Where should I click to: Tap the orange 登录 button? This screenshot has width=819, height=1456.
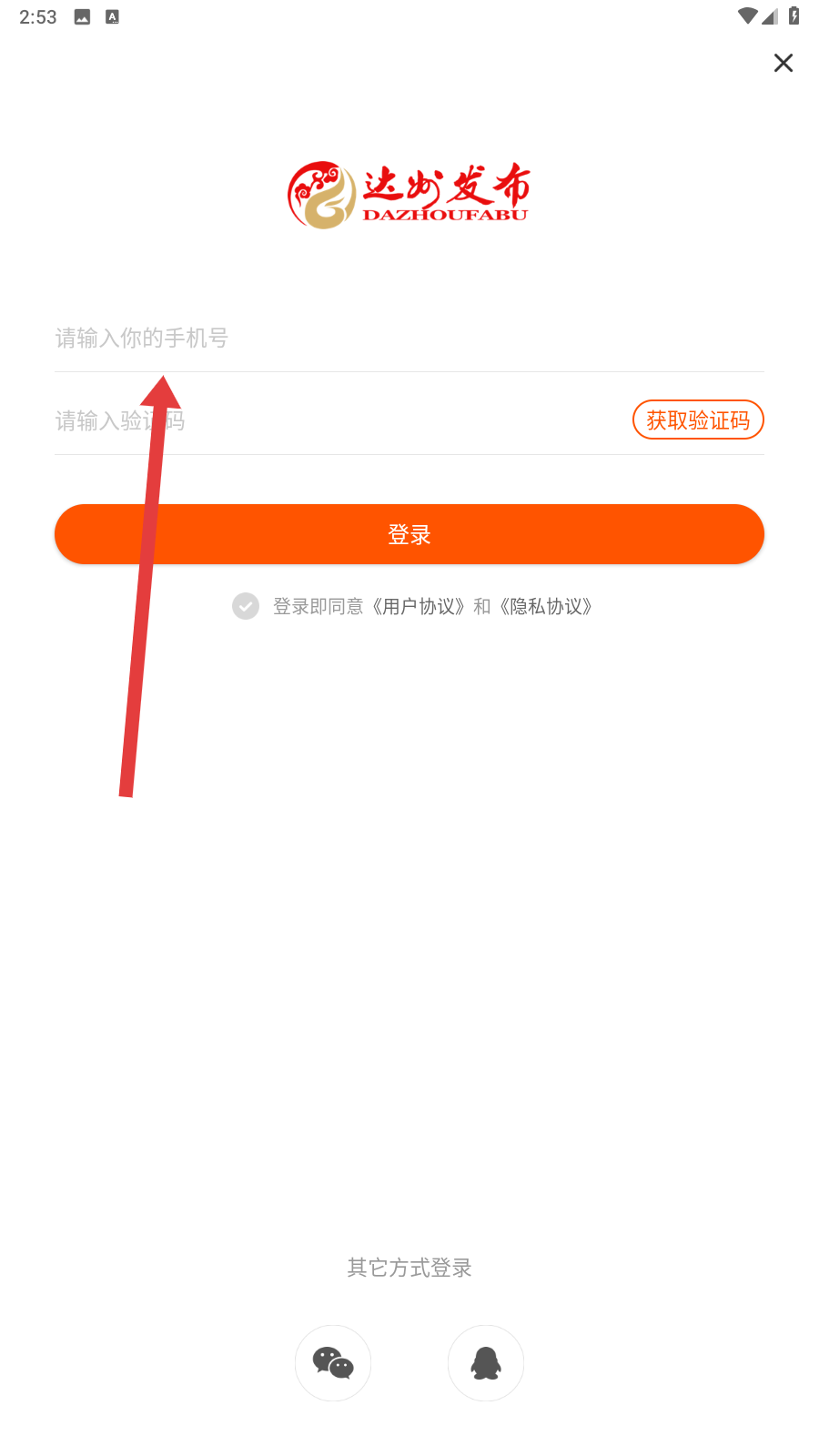(409, 534)
